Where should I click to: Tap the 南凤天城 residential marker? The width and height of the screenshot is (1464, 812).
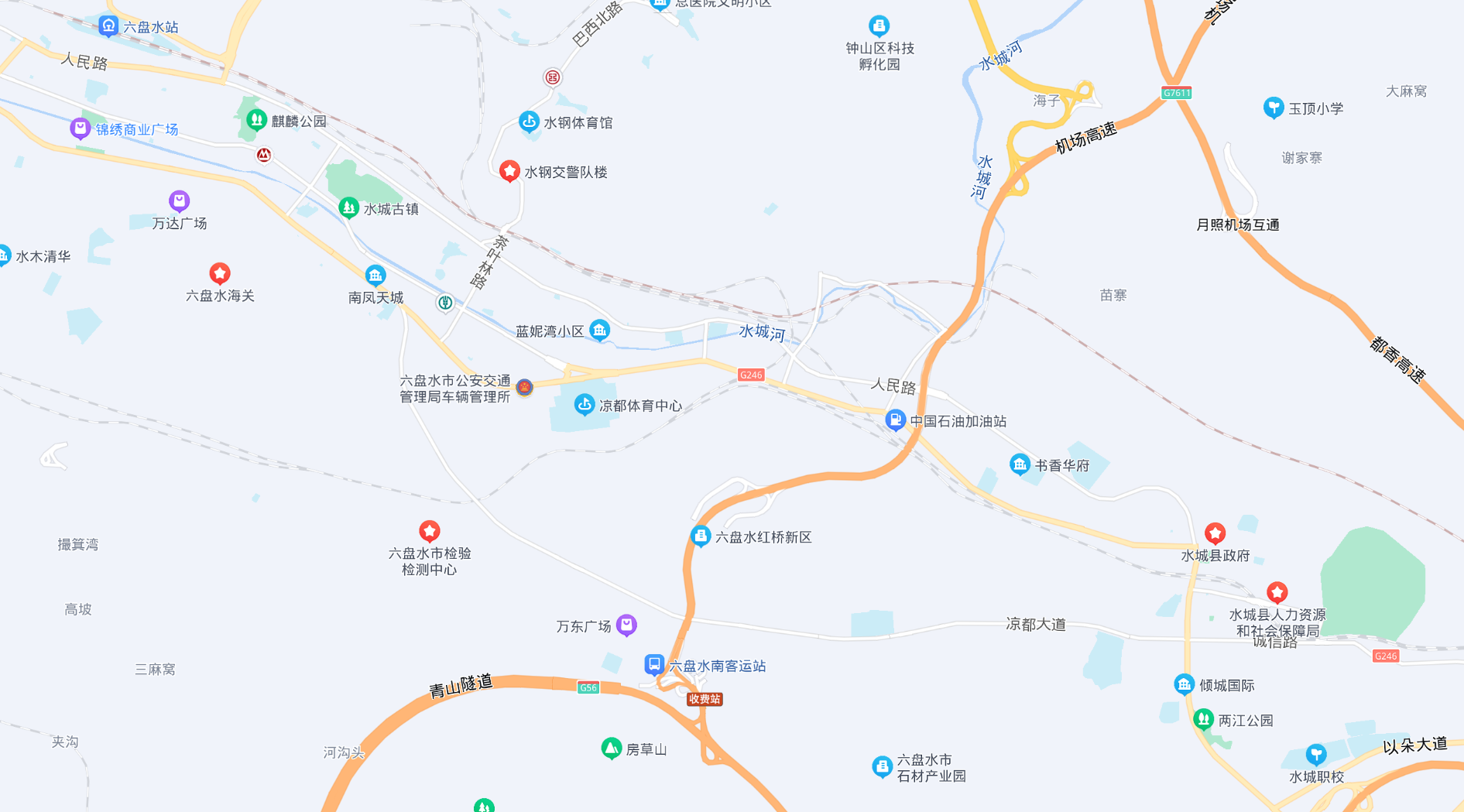[375, 275]
